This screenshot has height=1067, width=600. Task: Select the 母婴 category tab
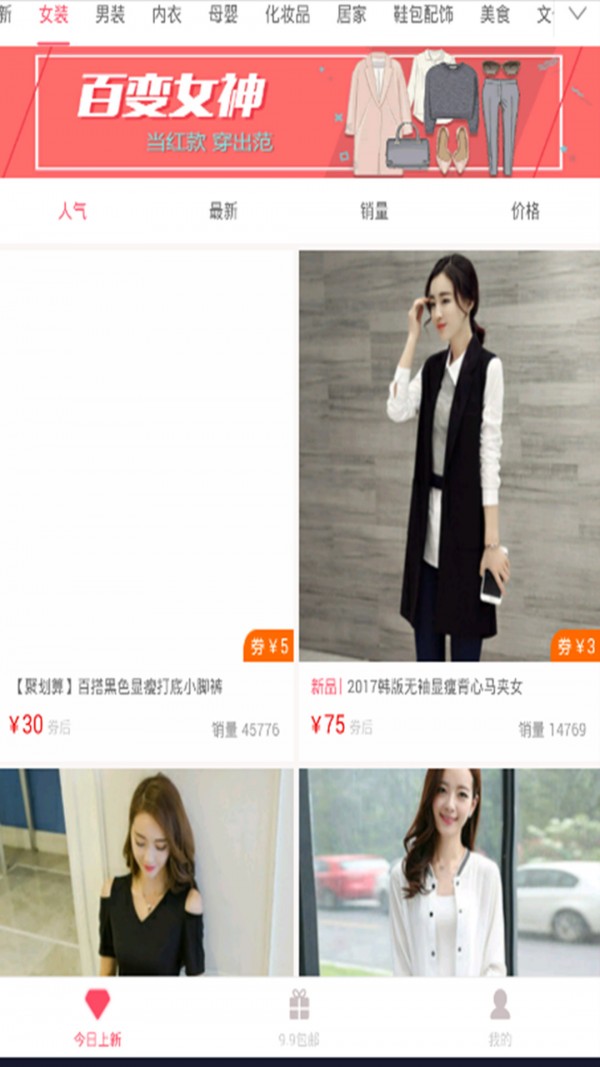point(223,15)
